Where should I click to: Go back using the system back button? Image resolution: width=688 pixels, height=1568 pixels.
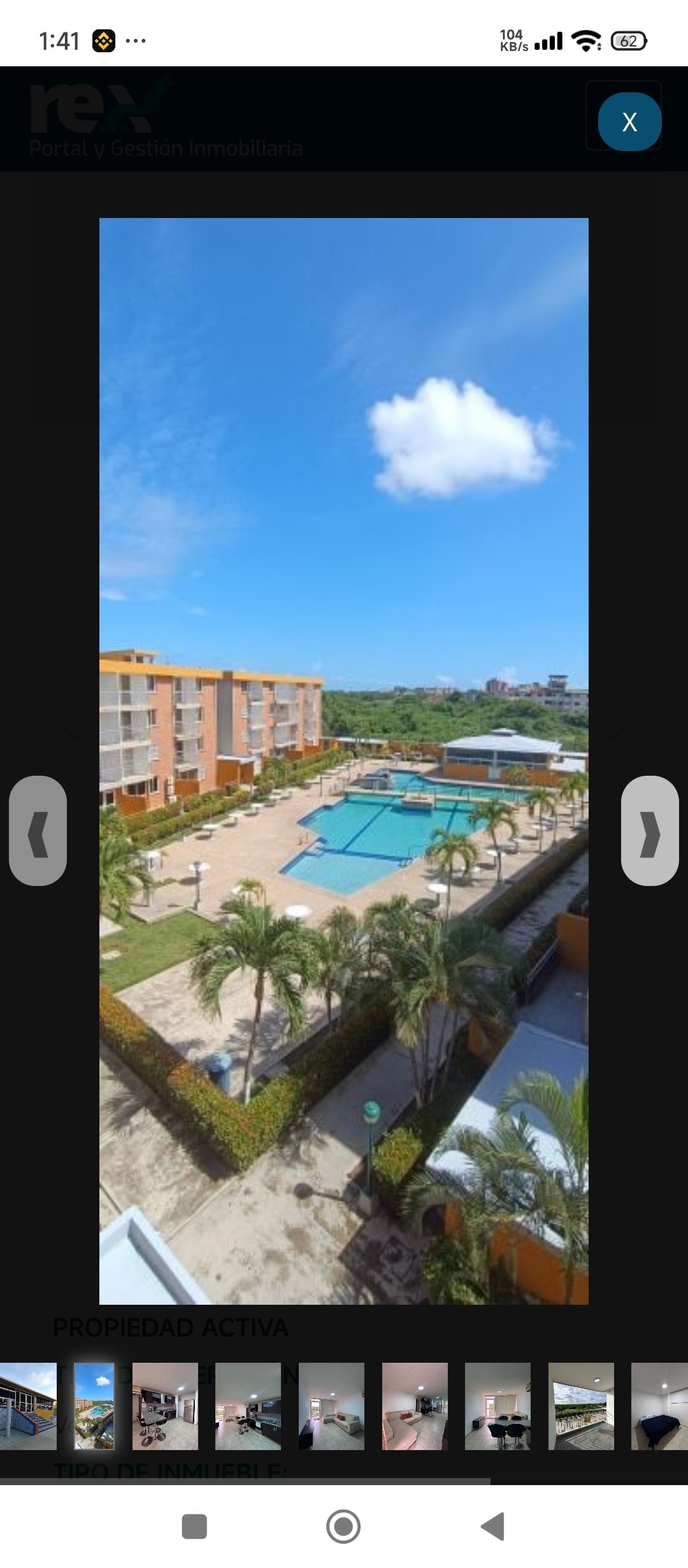[493, 1527]
